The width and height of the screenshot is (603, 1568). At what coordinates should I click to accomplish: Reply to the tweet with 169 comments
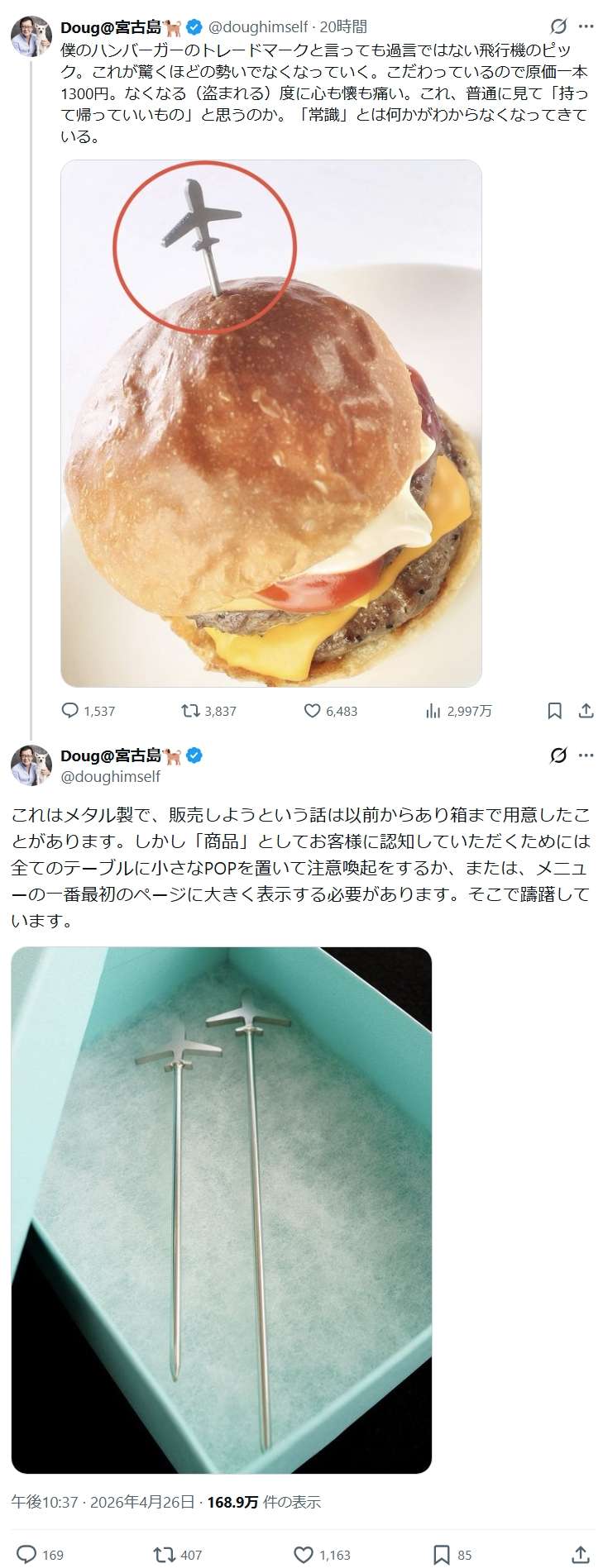point(26,1554)
